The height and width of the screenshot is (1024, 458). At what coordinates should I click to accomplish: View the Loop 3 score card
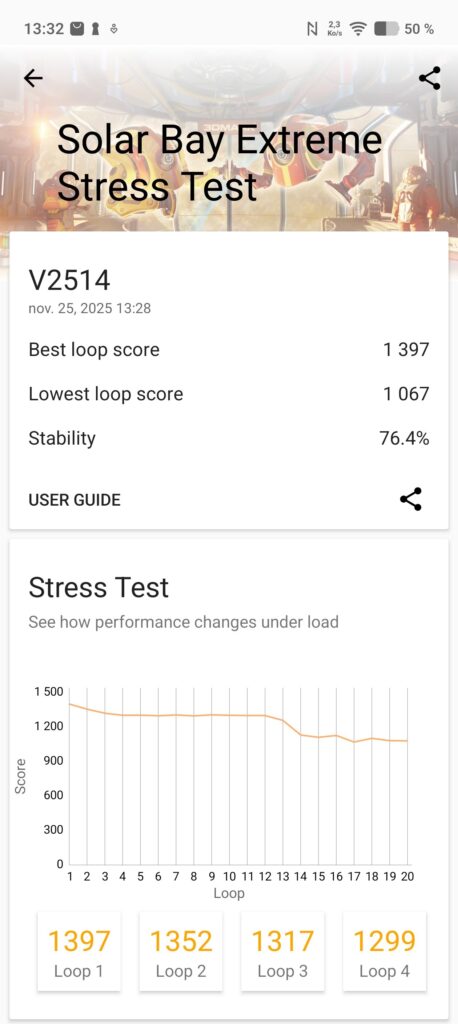pos(282,952)
